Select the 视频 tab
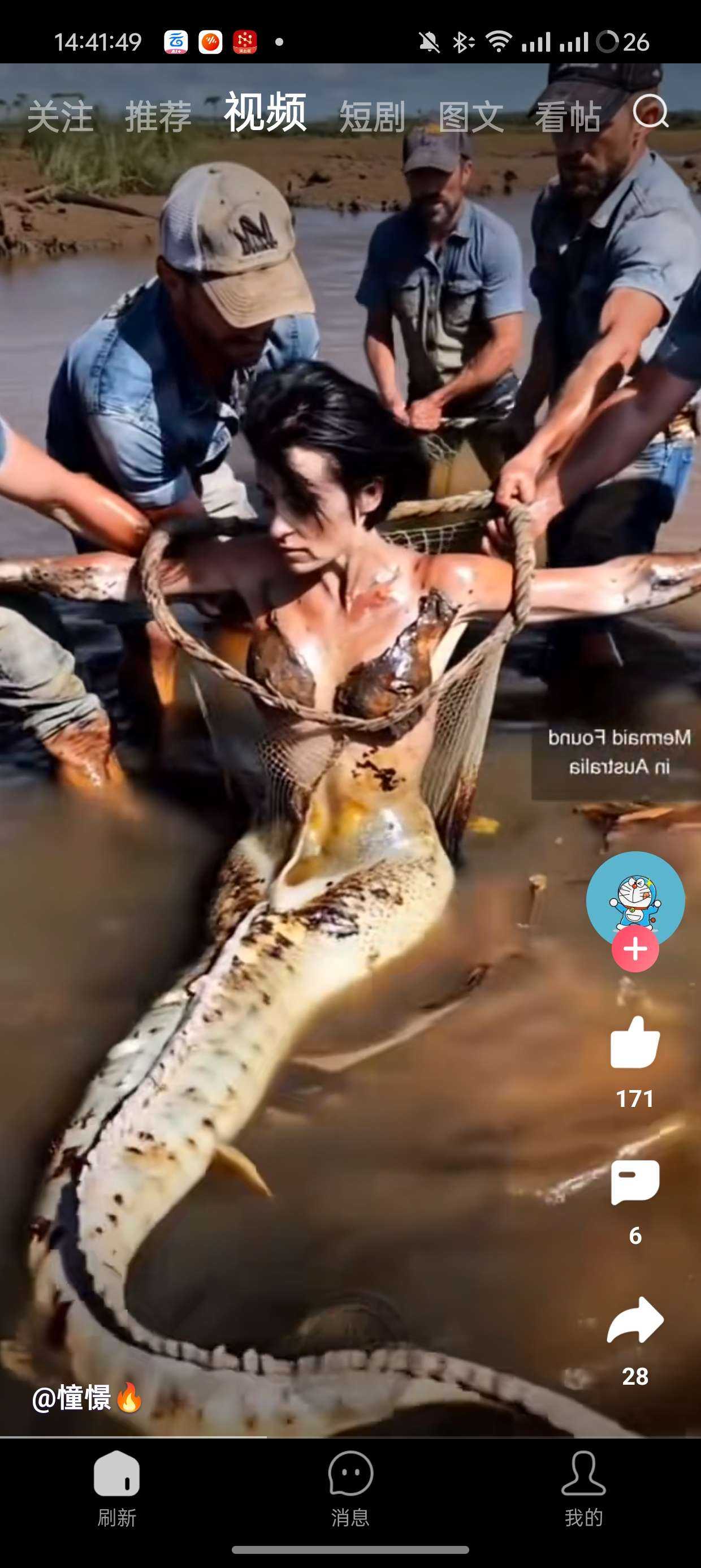This screenshot has height=1568, width=701. pos(265,113)
